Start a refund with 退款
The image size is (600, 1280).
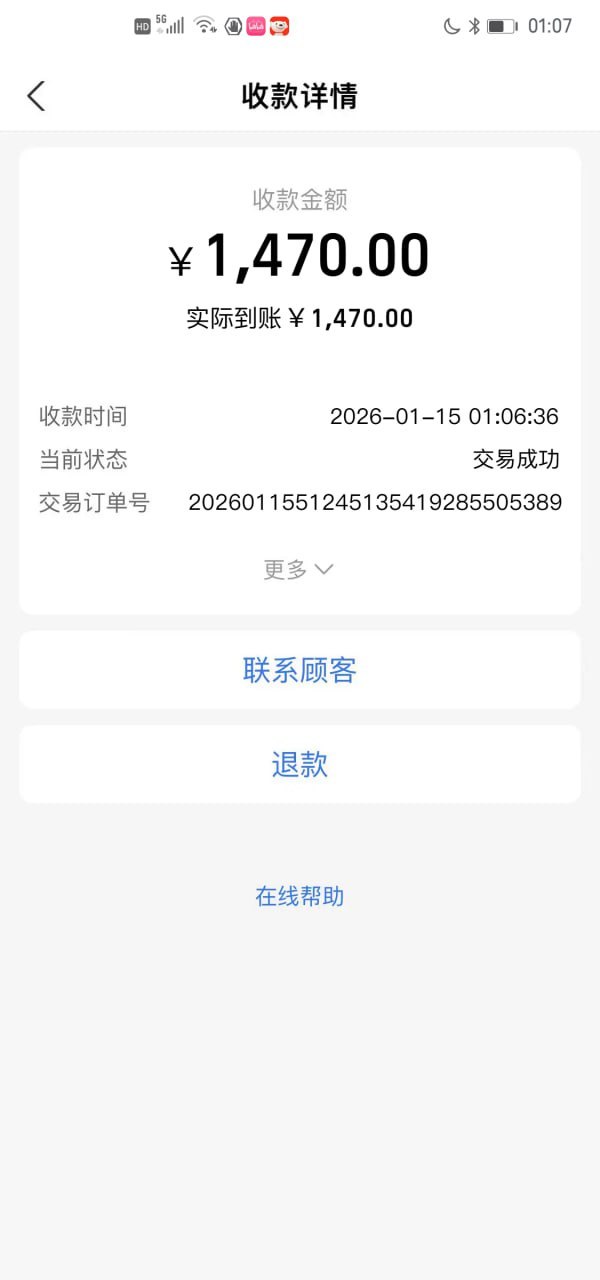[x=300, y=765]
